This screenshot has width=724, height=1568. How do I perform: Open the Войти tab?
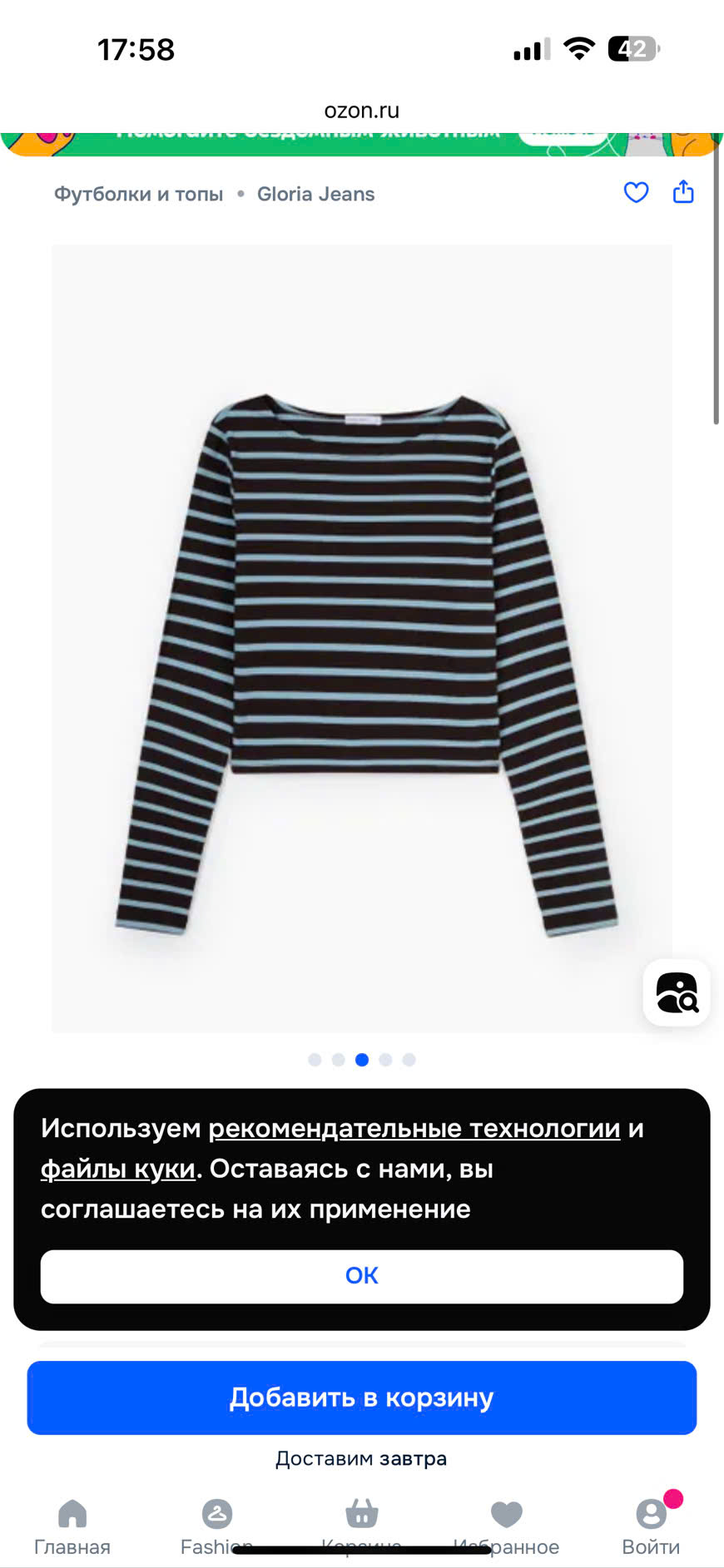651,1526
